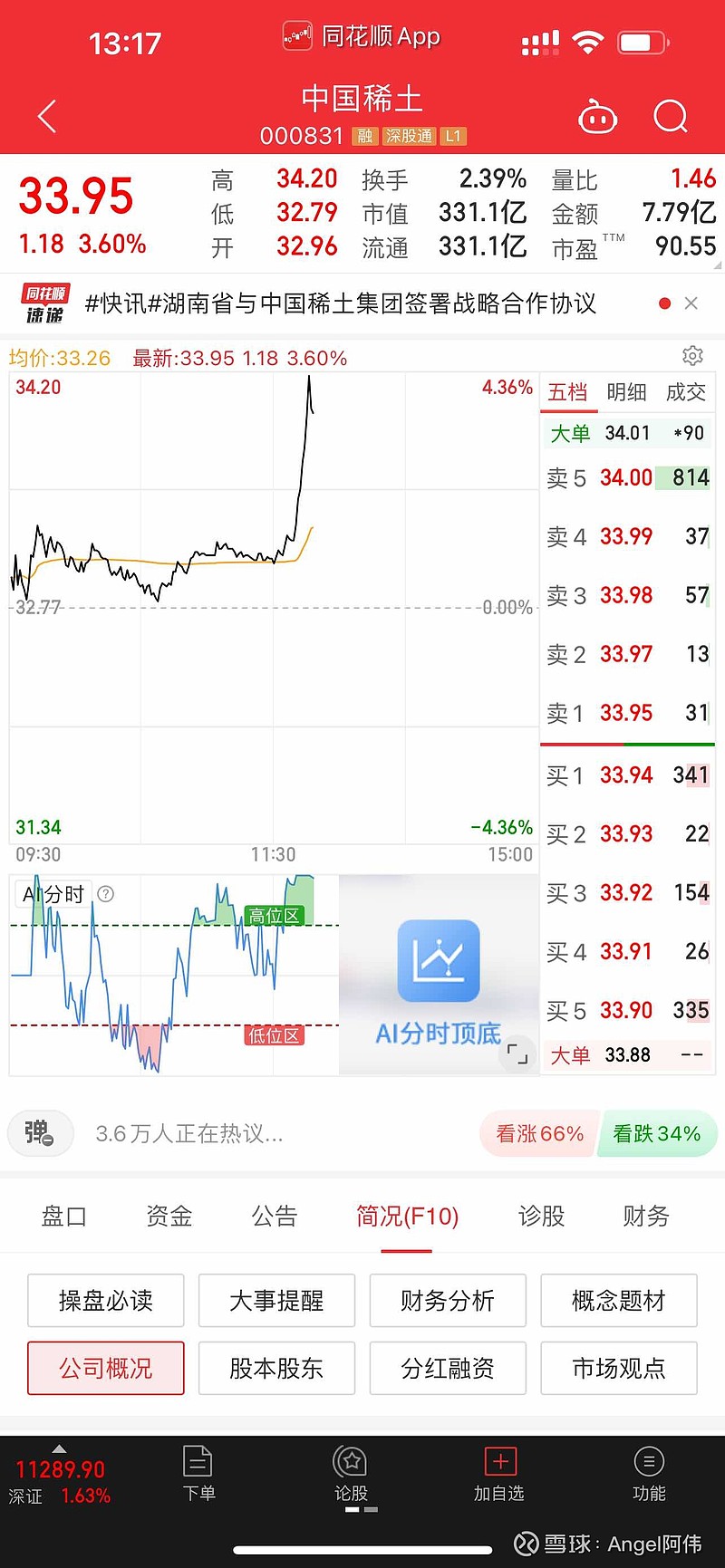
Task: Open 市场观点 section
Action: [619, 1368]
